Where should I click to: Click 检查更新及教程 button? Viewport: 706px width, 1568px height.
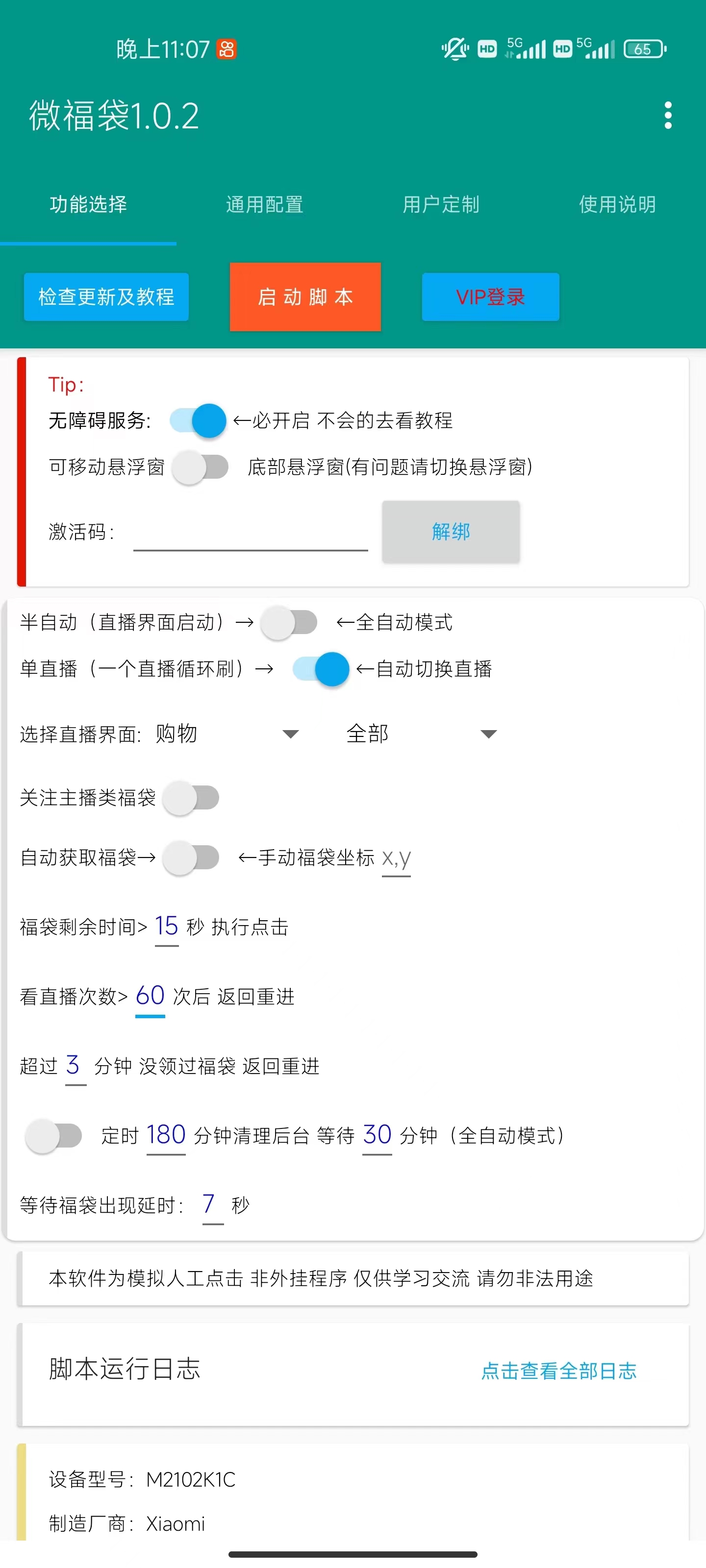(106, 297)
